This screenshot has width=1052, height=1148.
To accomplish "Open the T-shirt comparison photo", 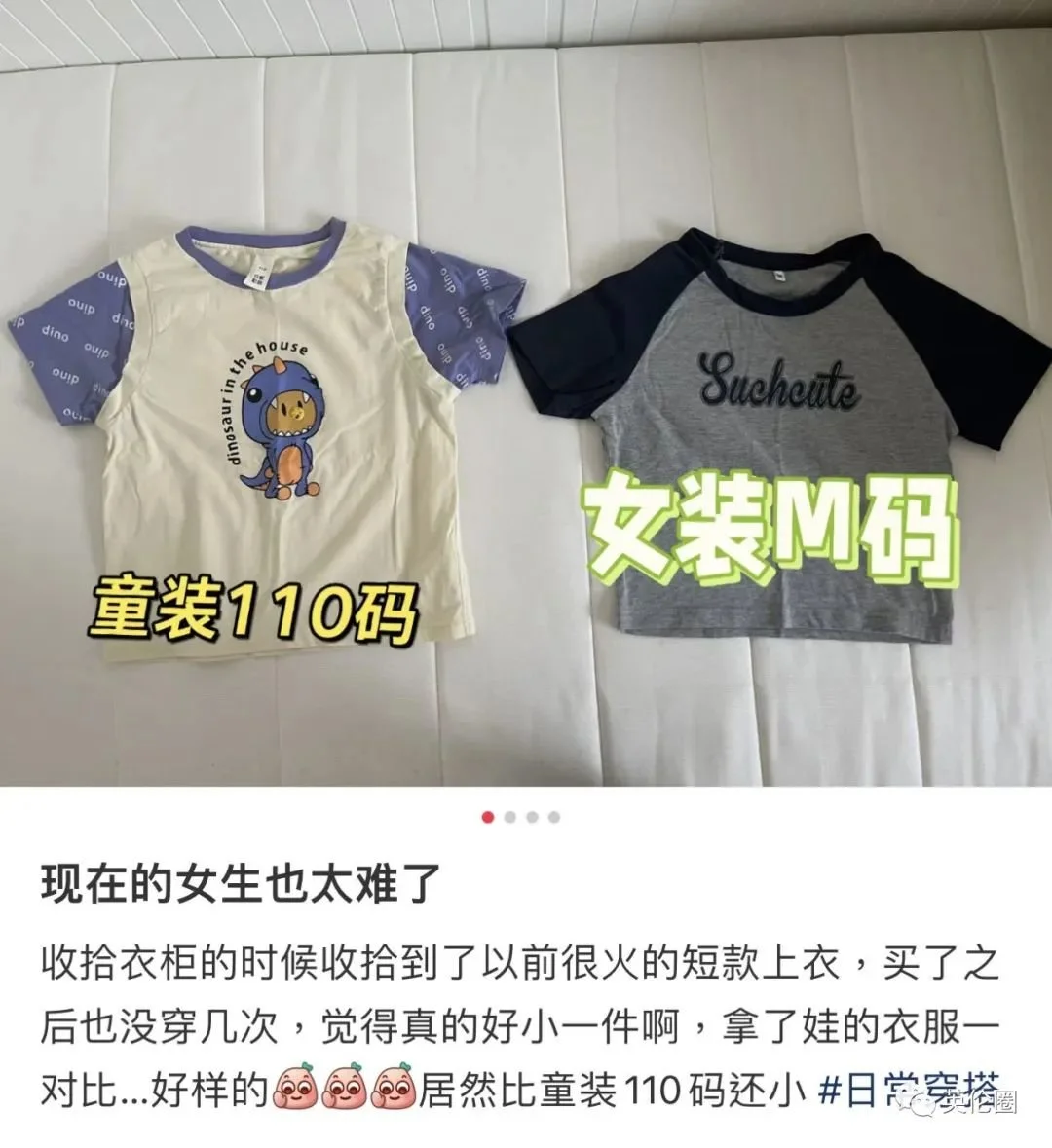I will coord(526,393).
